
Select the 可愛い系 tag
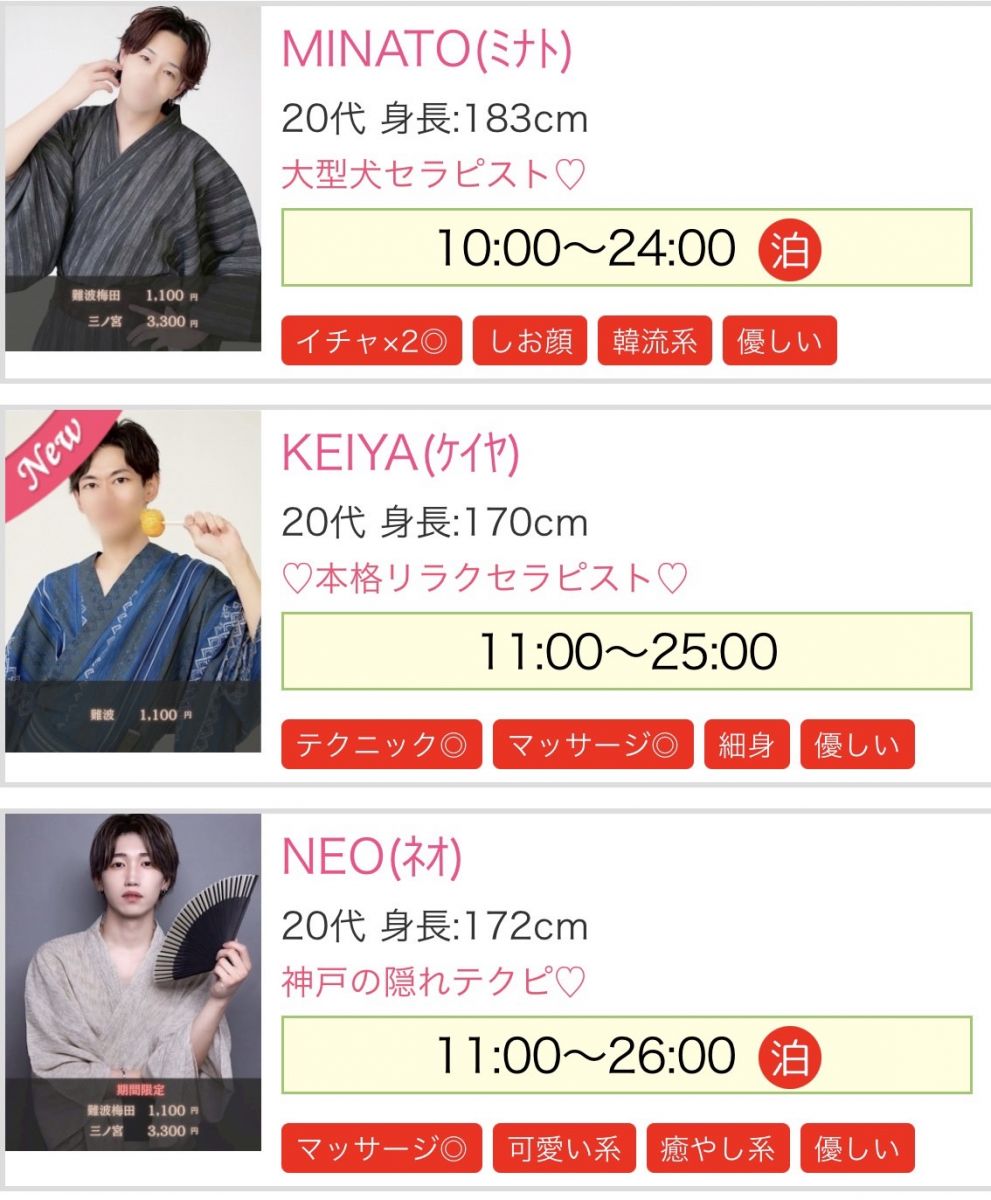564,1148
